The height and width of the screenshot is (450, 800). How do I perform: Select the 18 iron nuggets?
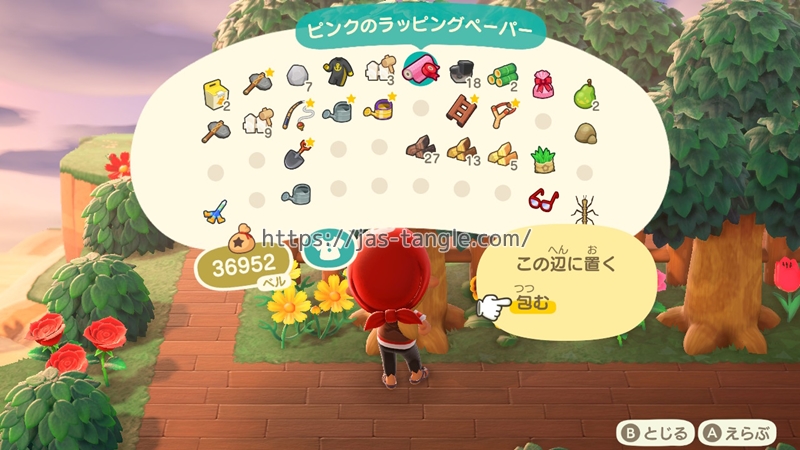pyautogui.click(x=461, y=72)
